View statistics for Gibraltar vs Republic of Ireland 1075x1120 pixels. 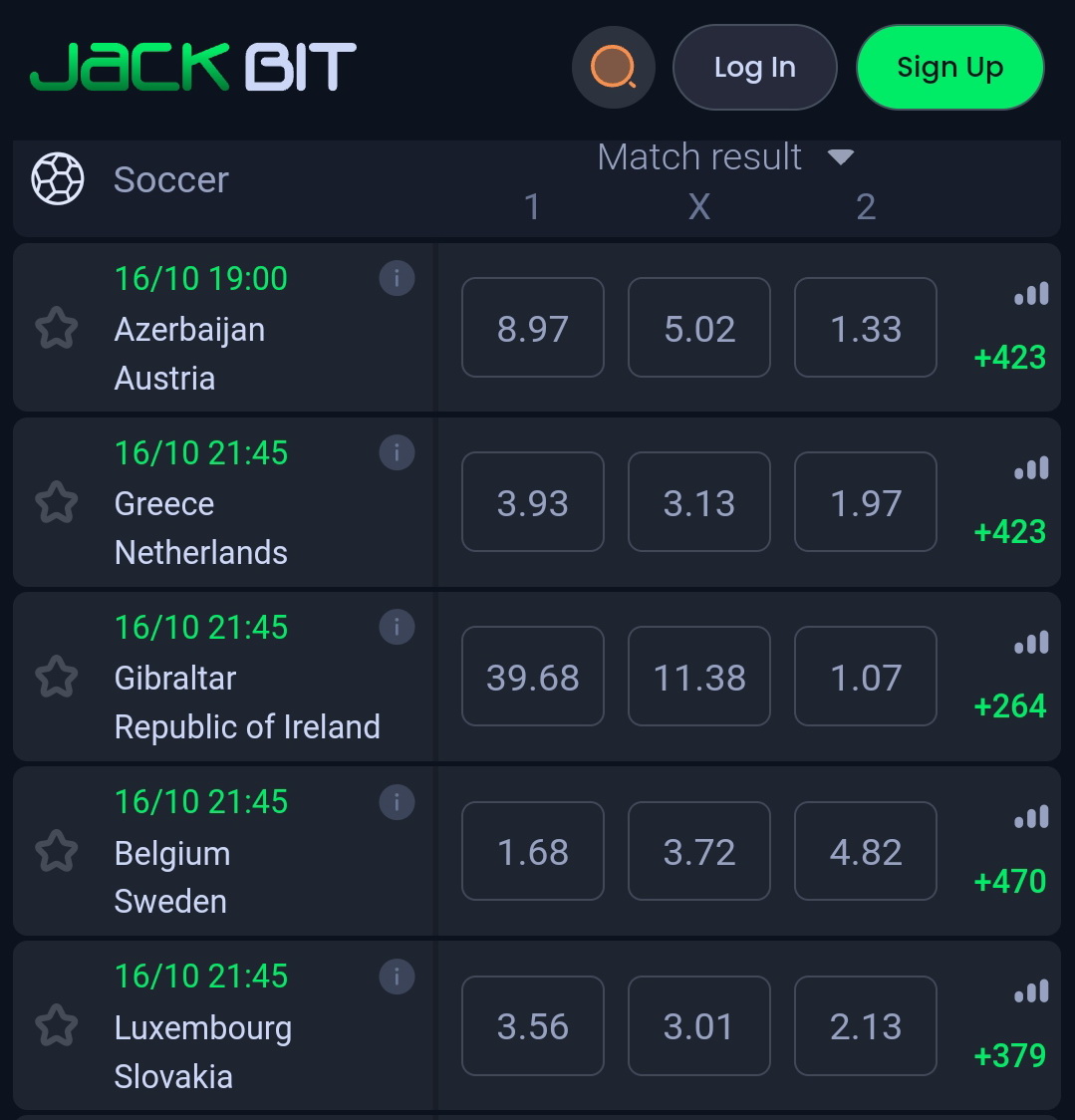click(x=1031, y=644)
